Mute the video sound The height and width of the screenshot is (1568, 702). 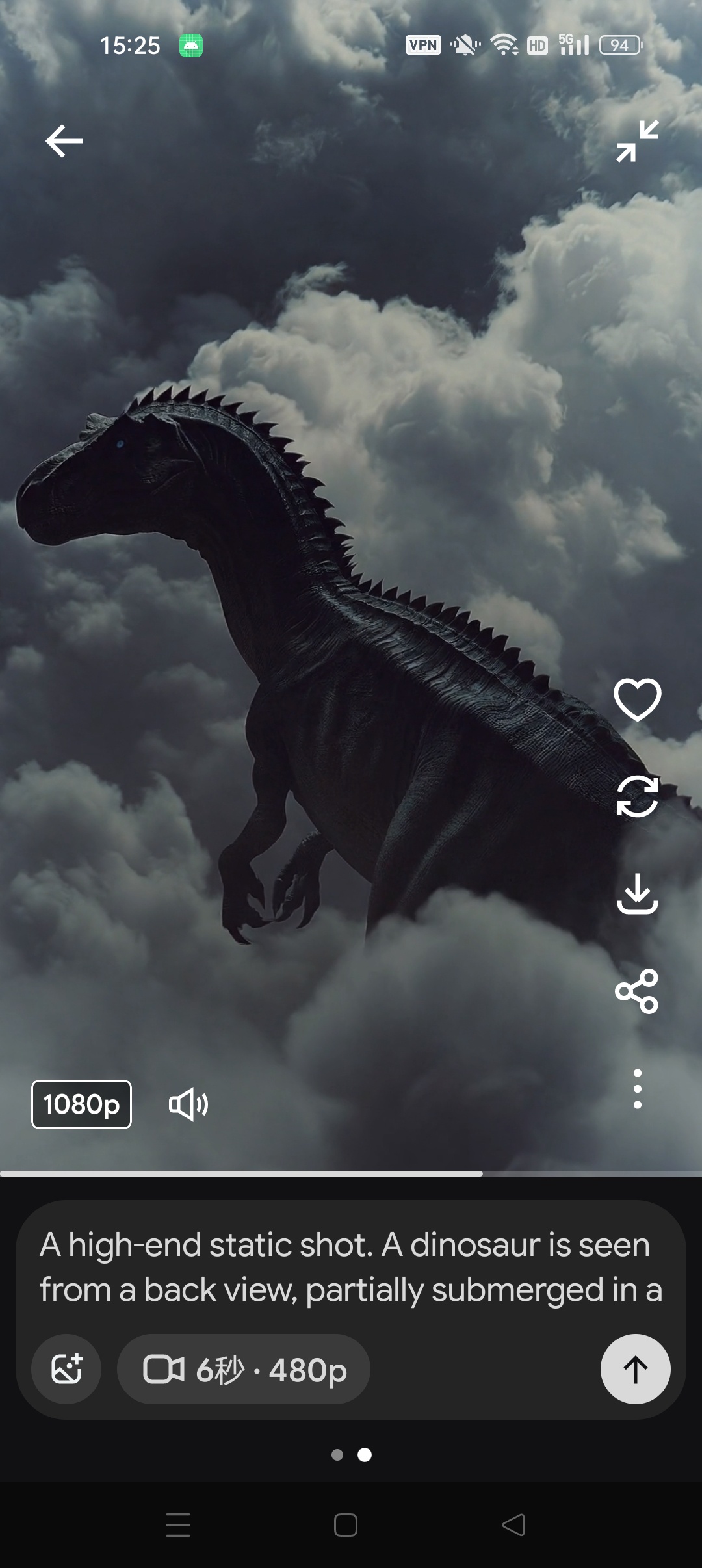pyautogui.click(x=188, y=1104)
